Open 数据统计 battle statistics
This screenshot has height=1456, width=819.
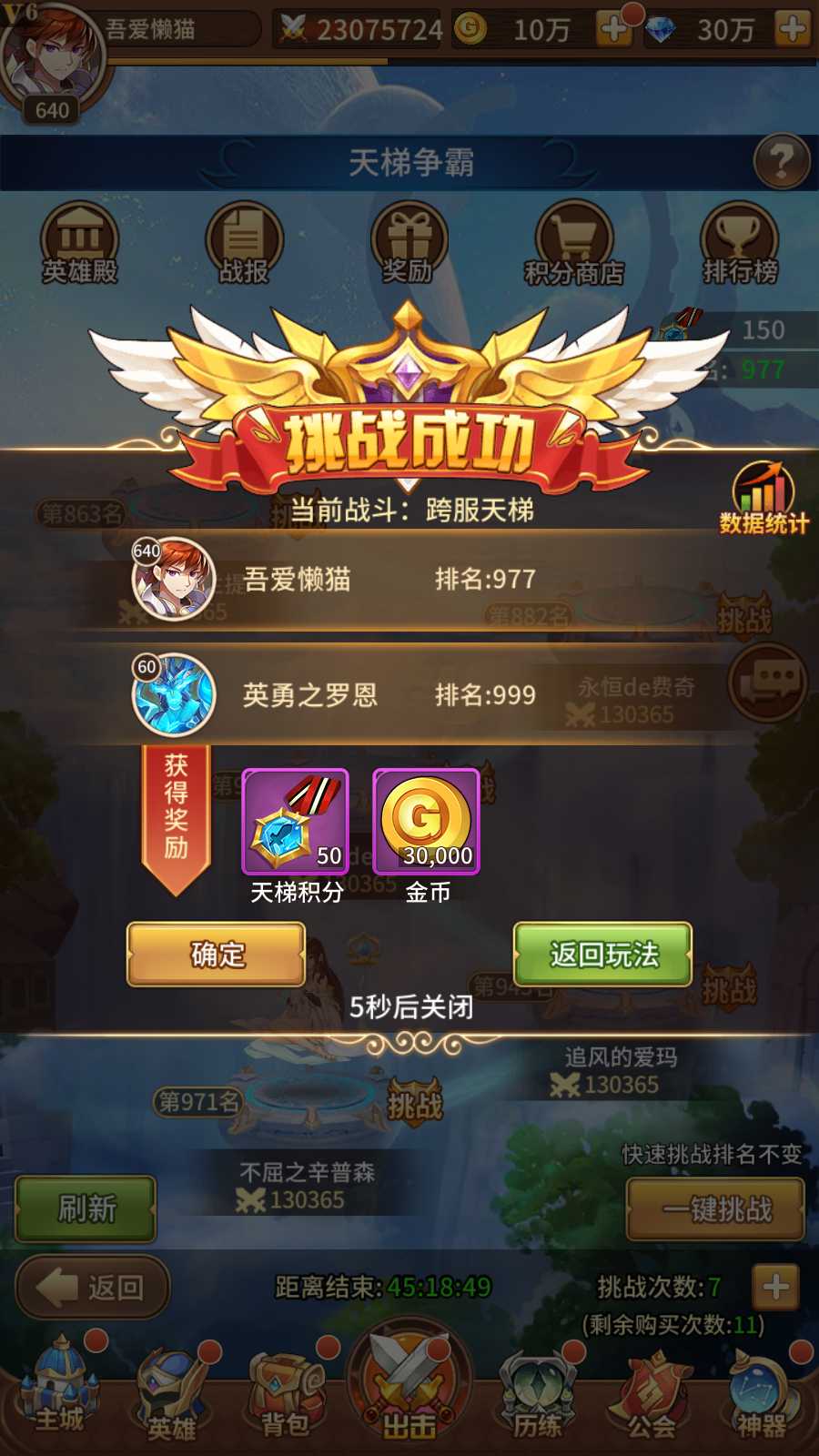point(763,498)
